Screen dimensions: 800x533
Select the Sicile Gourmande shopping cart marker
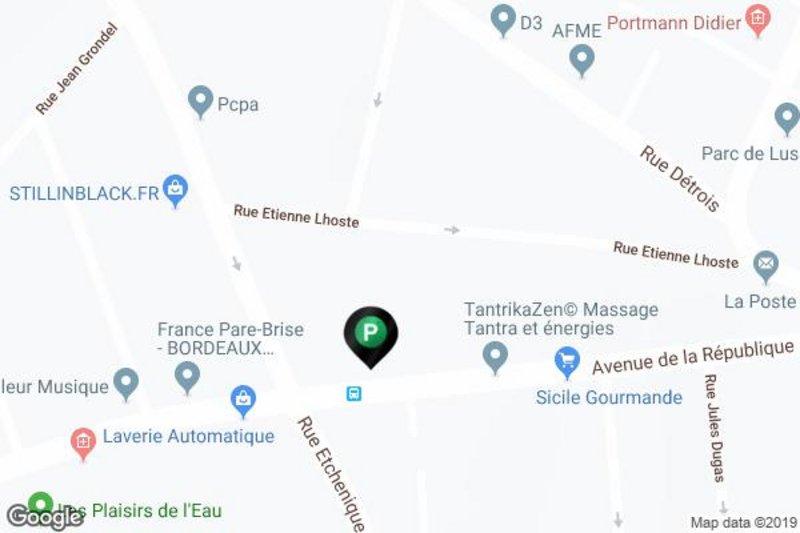point(567,361)
